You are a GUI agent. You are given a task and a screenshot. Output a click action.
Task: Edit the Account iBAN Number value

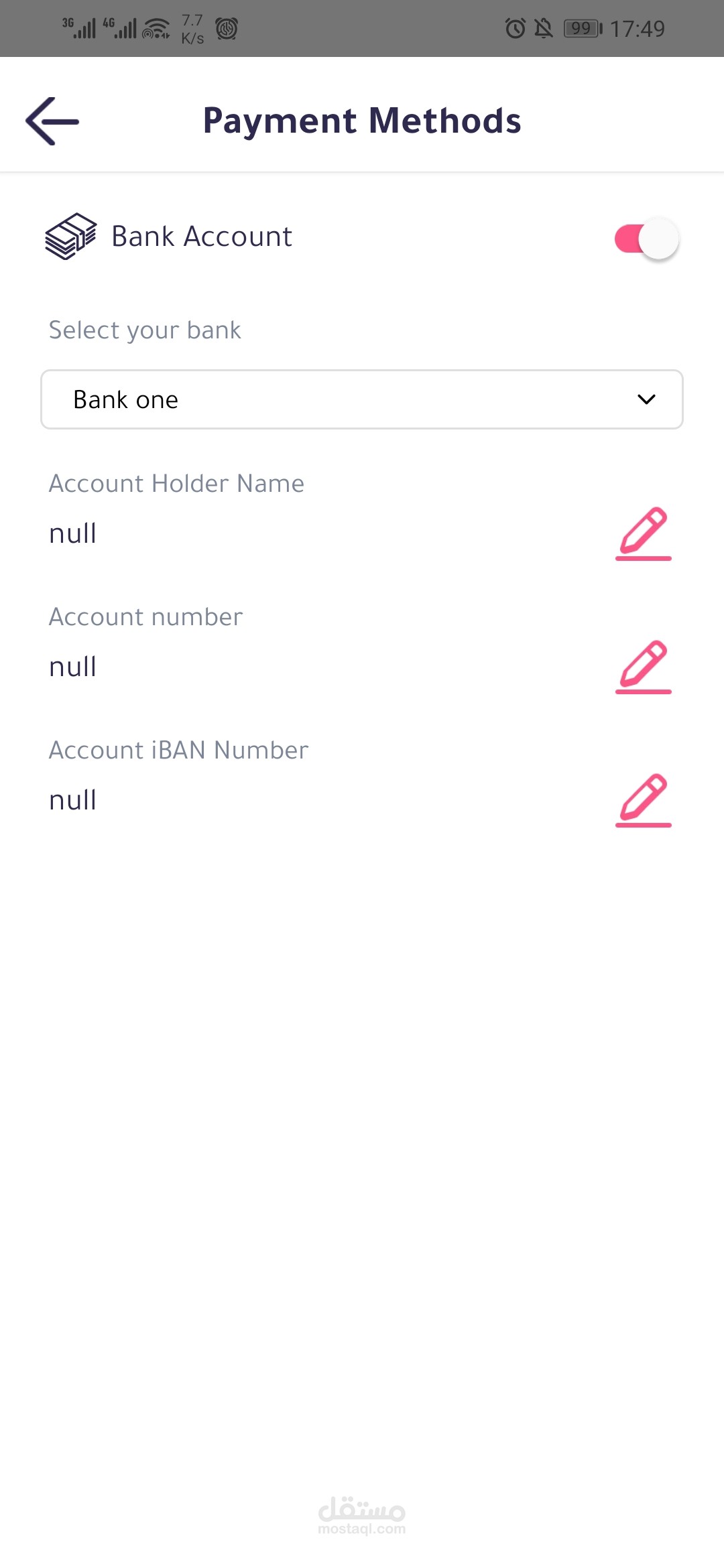point(644,800)
